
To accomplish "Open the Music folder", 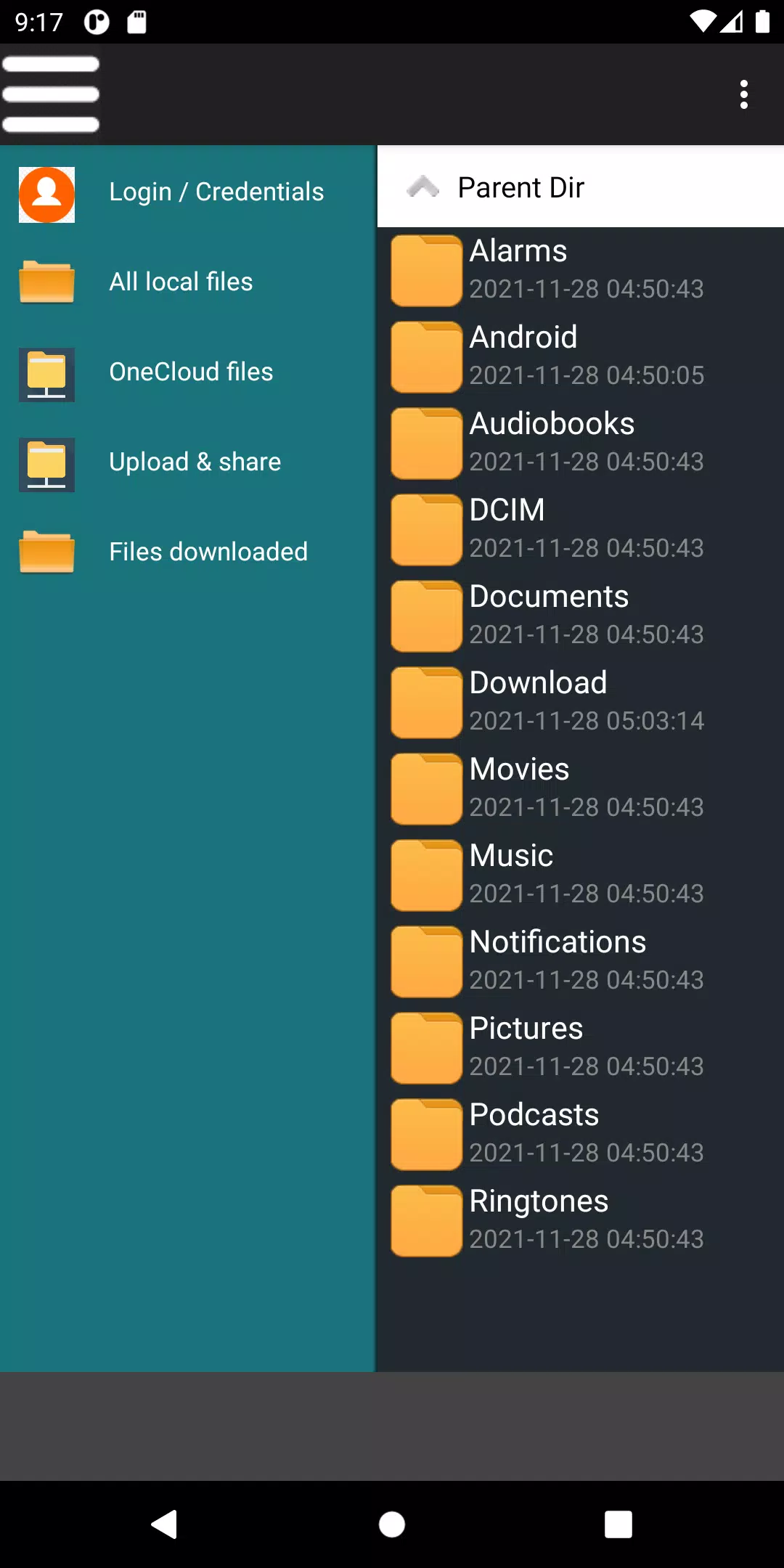I will click(581, 875).
